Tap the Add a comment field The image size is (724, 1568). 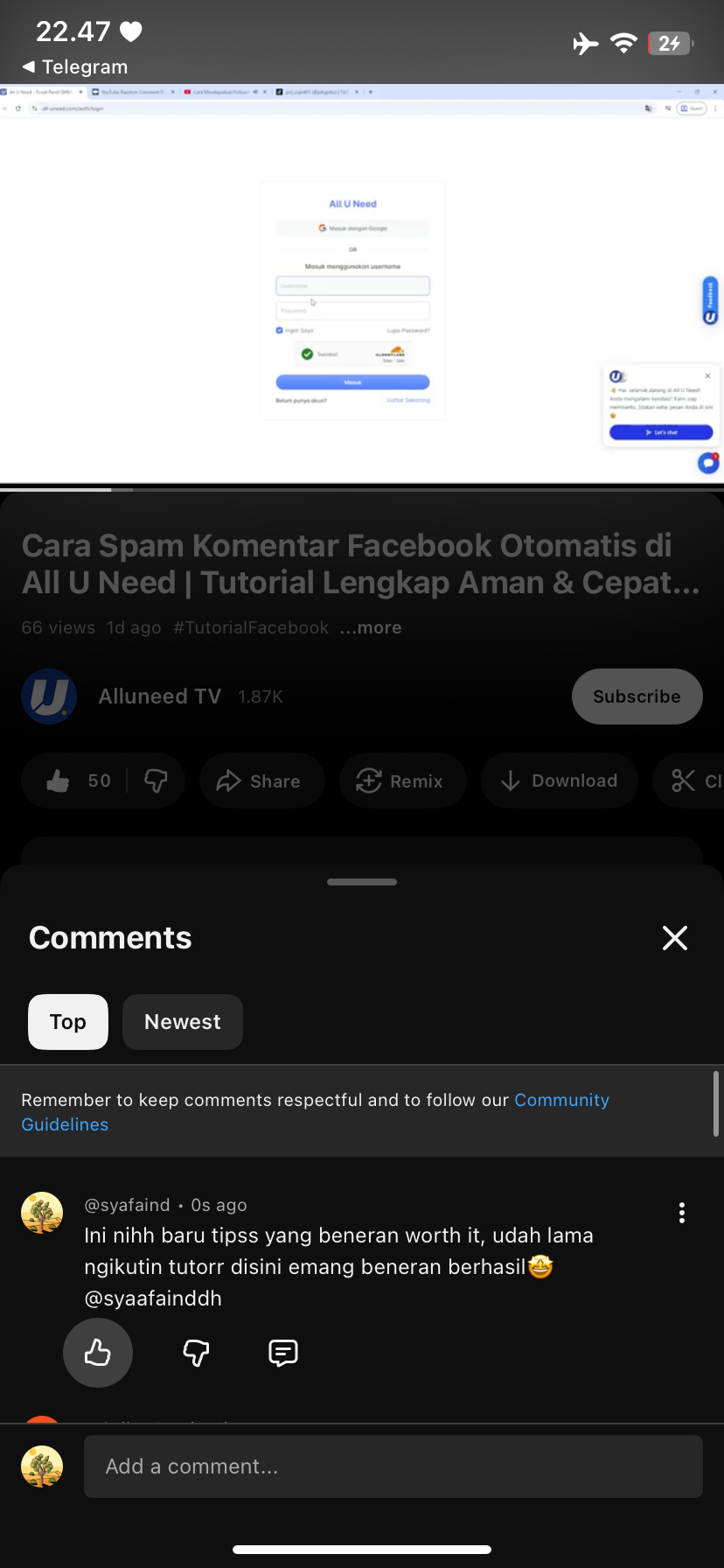pyautogui.click(x=393, y=1466)
